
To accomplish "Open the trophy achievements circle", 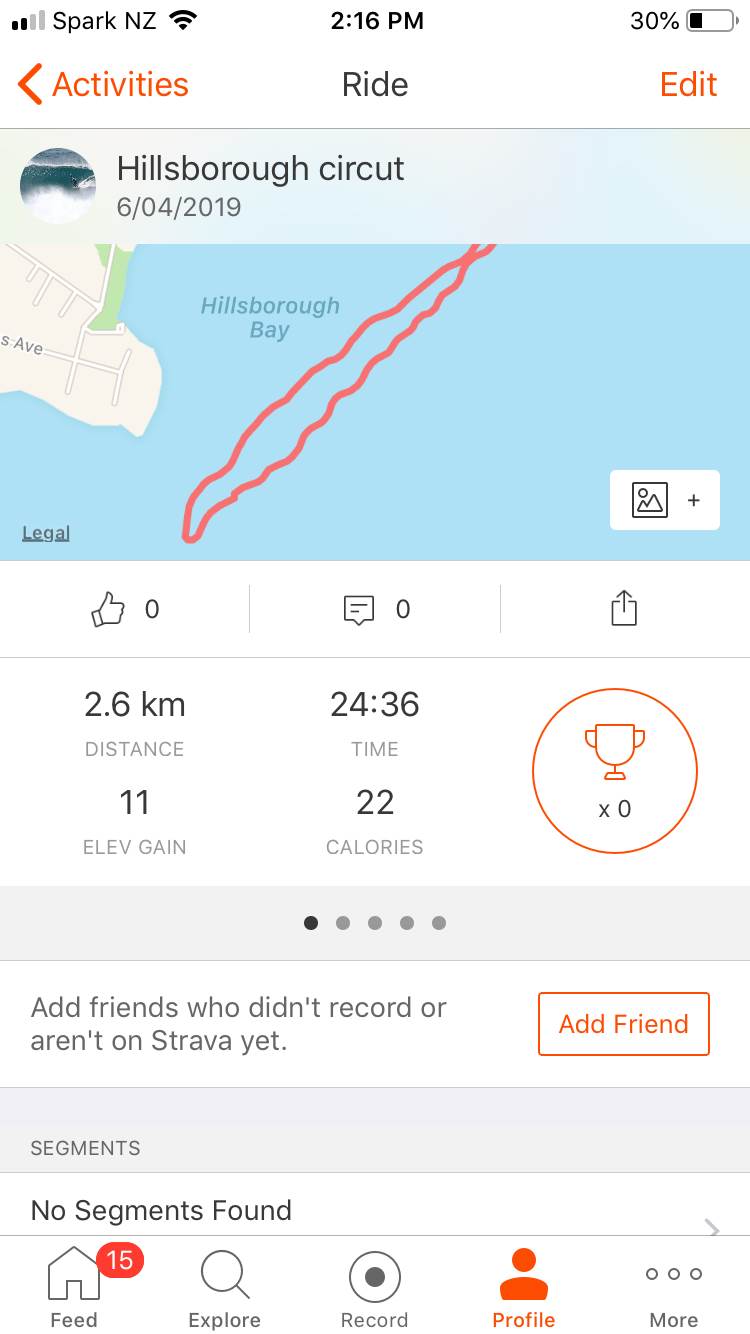I will [614, 771].
